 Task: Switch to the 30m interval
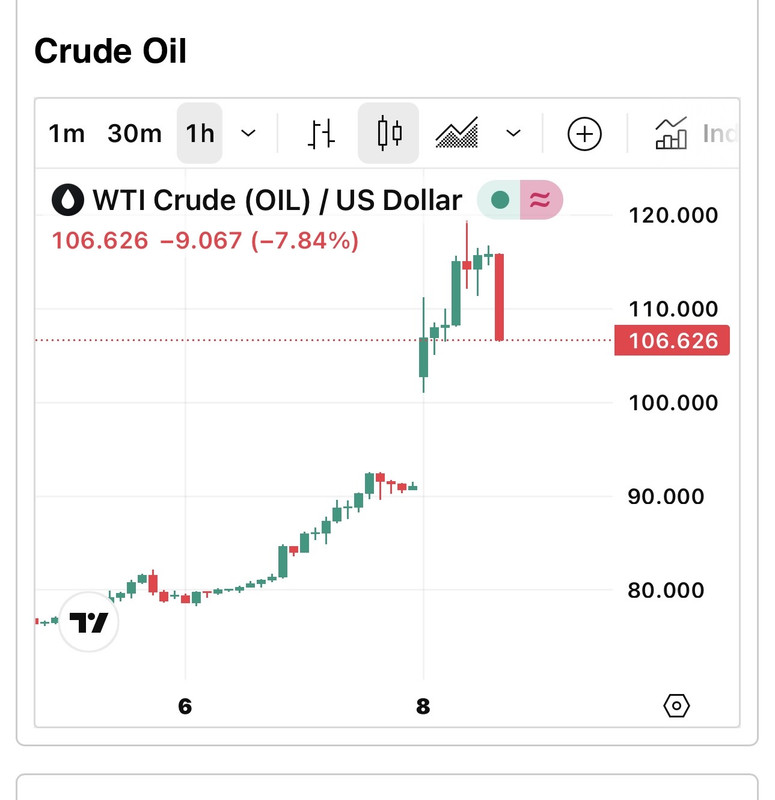pyautogui.click(x=134, y=133)
